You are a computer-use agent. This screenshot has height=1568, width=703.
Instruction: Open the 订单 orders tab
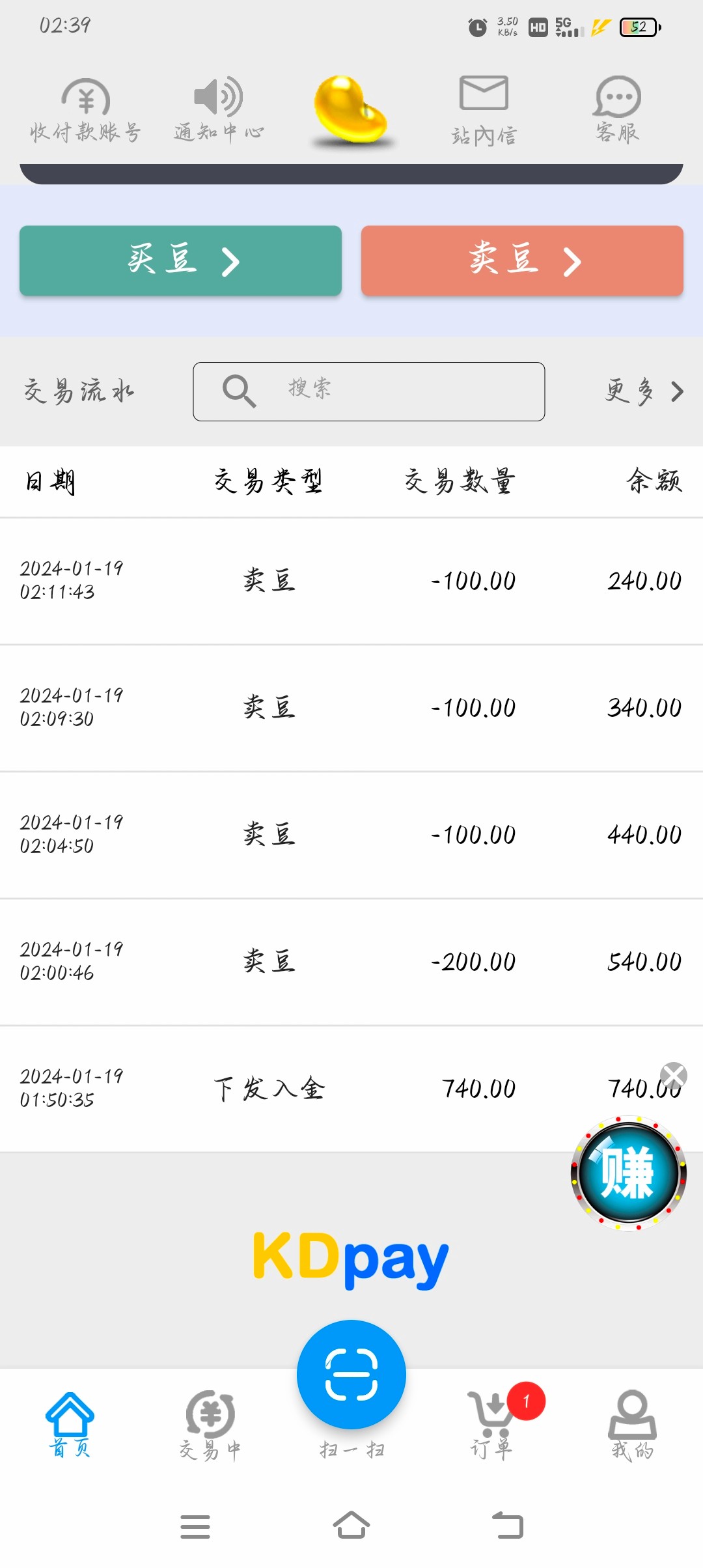point(493,1424)
